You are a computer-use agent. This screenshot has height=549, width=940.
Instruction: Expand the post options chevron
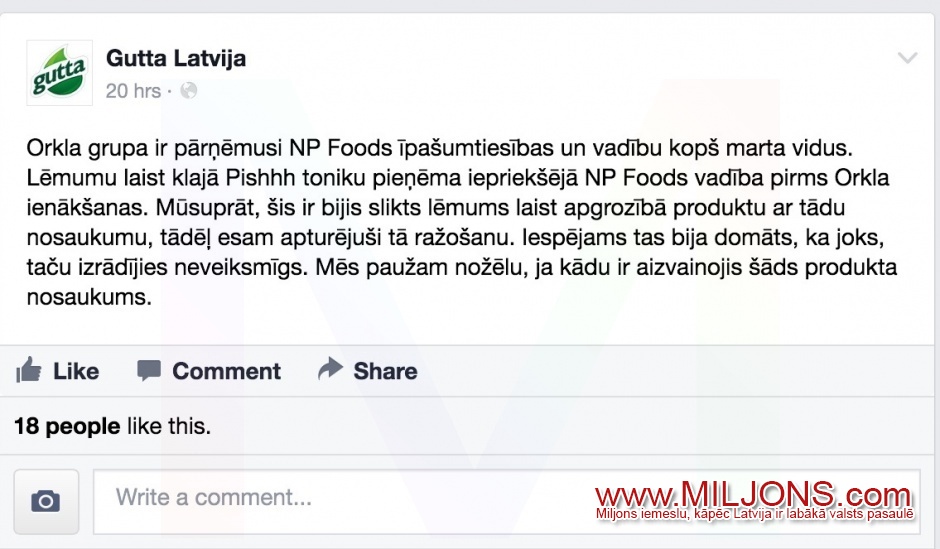tap(907, 59)
